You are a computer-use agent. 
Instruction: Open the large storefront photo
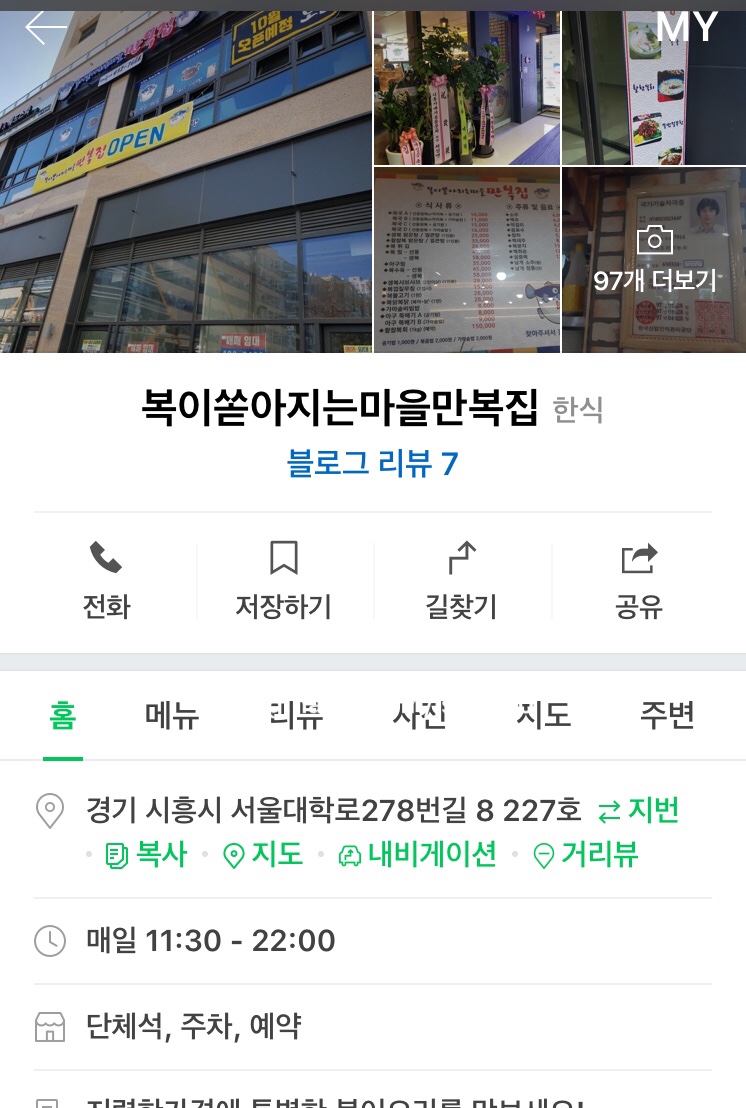tap(186, 180)
